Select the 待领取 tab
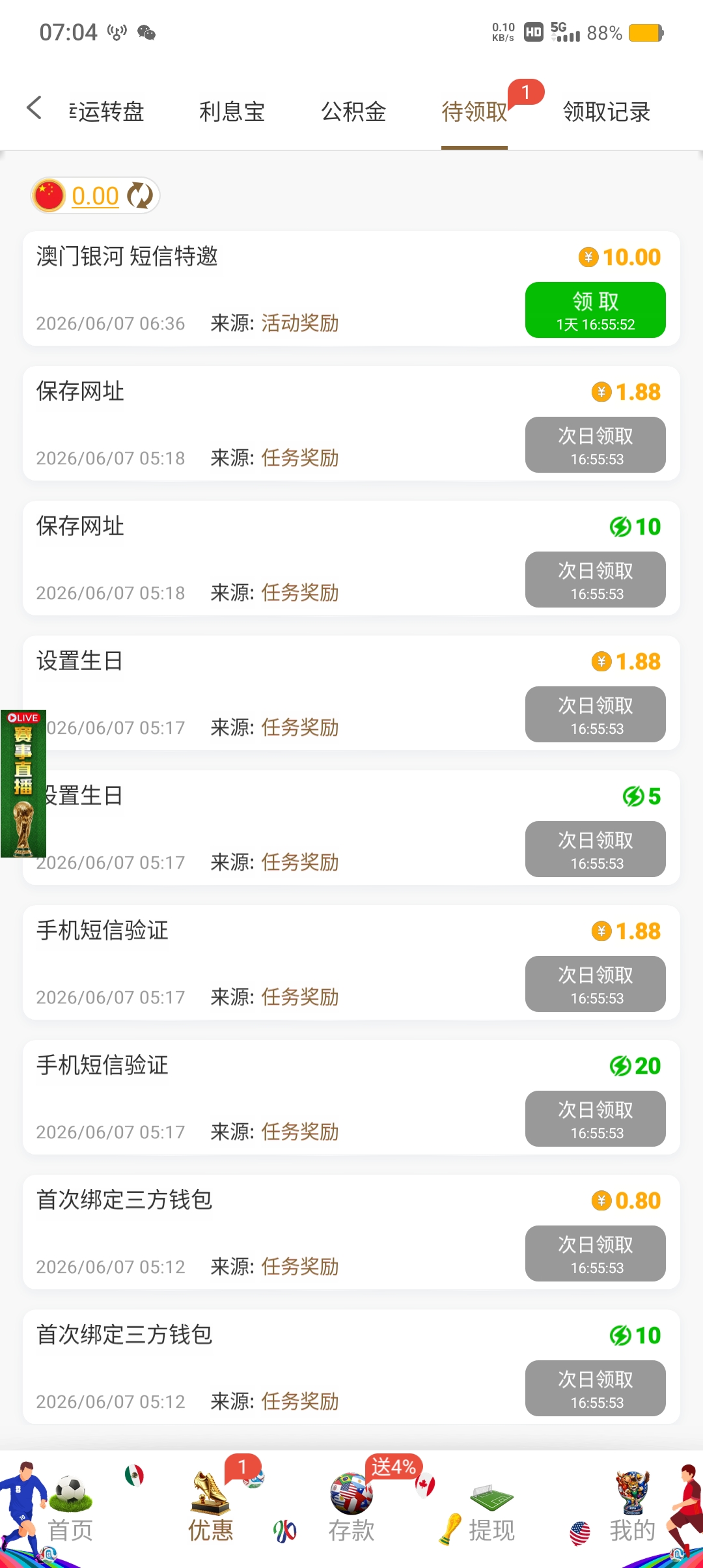Screen dimensions: 703x1568 pyautogui.click(x=475, y=111)
